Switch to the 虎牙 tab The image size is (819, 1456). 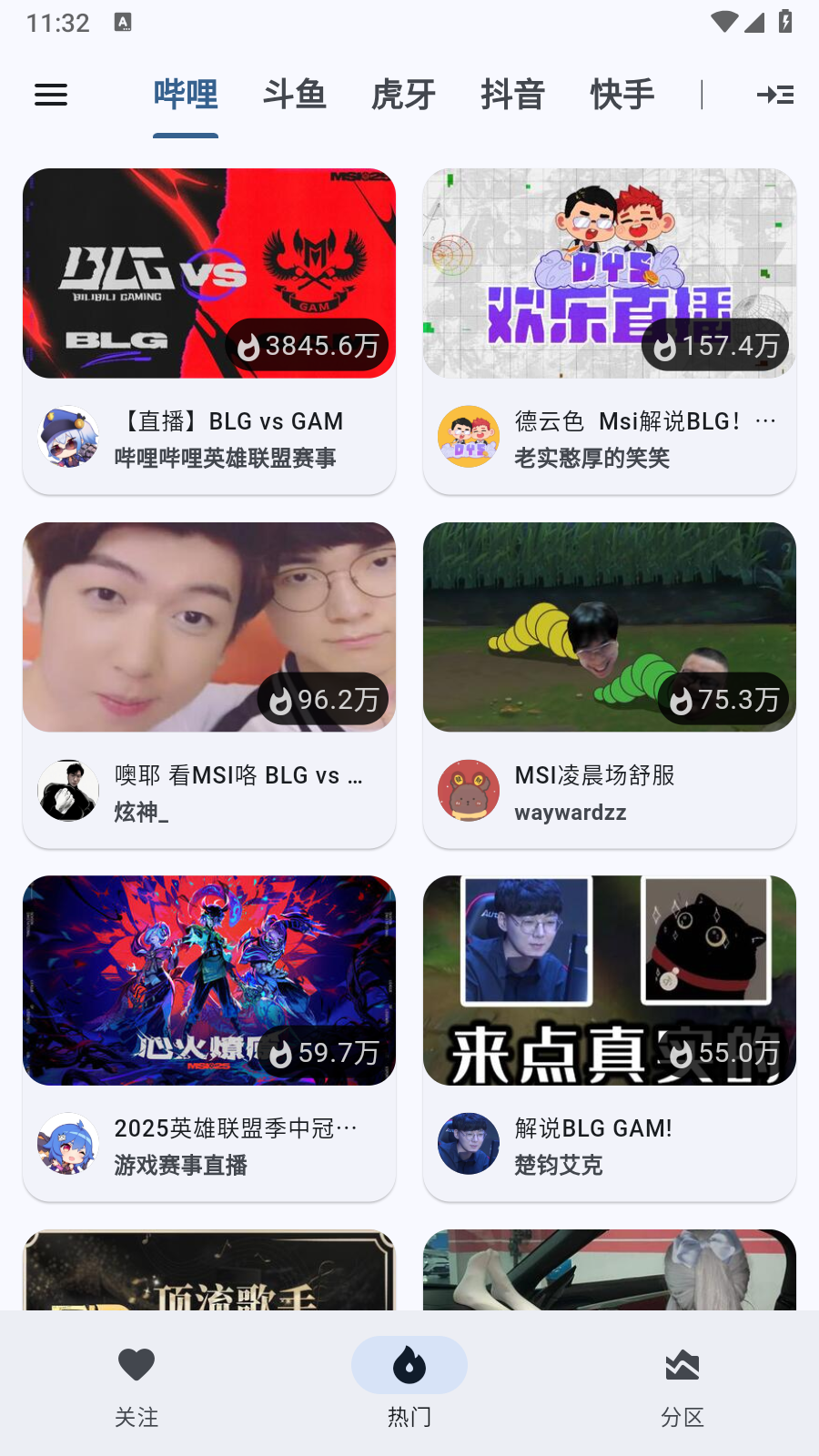[403, 95]
